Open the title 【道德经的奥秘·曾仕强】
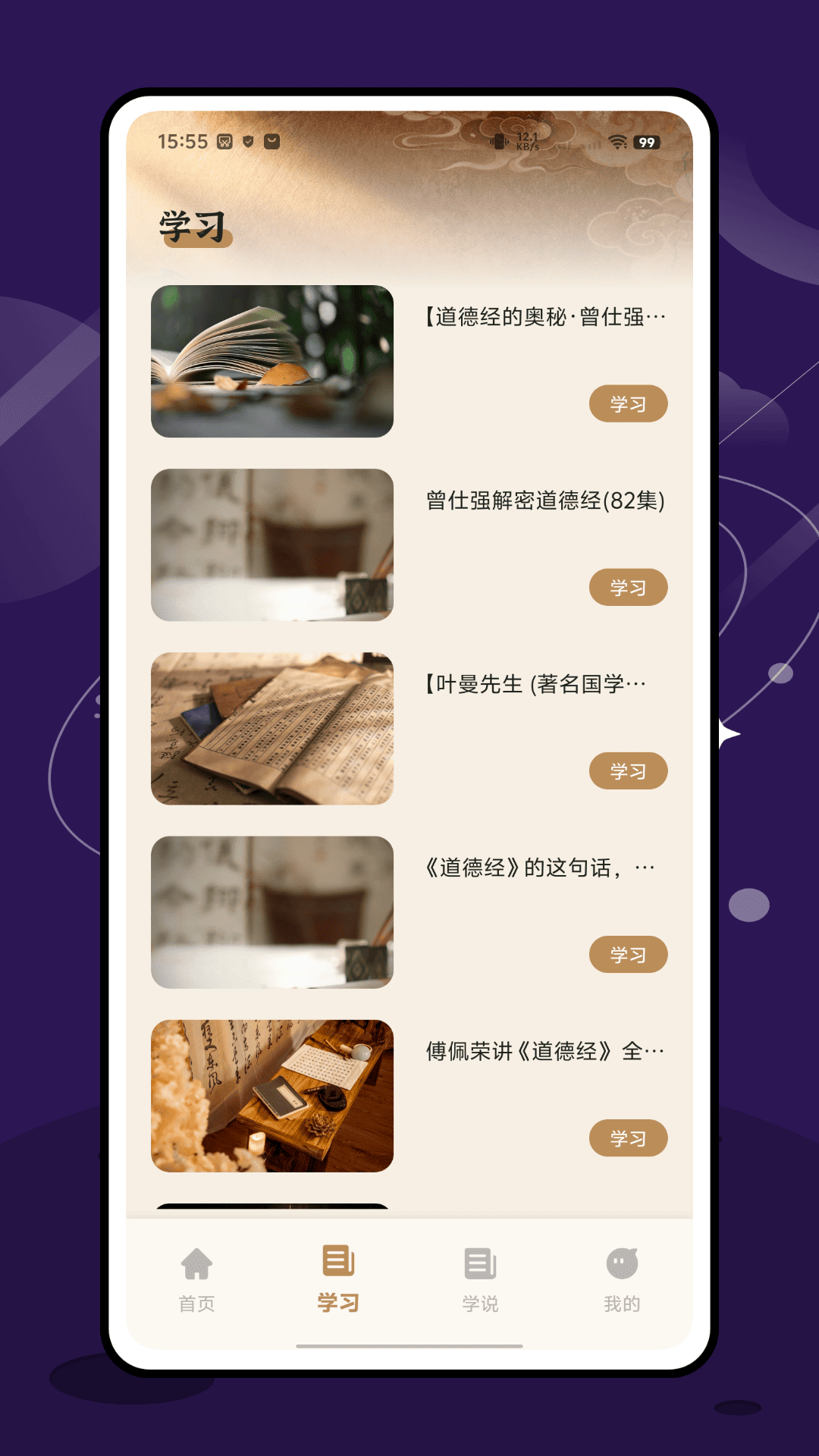The image size is (819, 1456). point(544,317)
